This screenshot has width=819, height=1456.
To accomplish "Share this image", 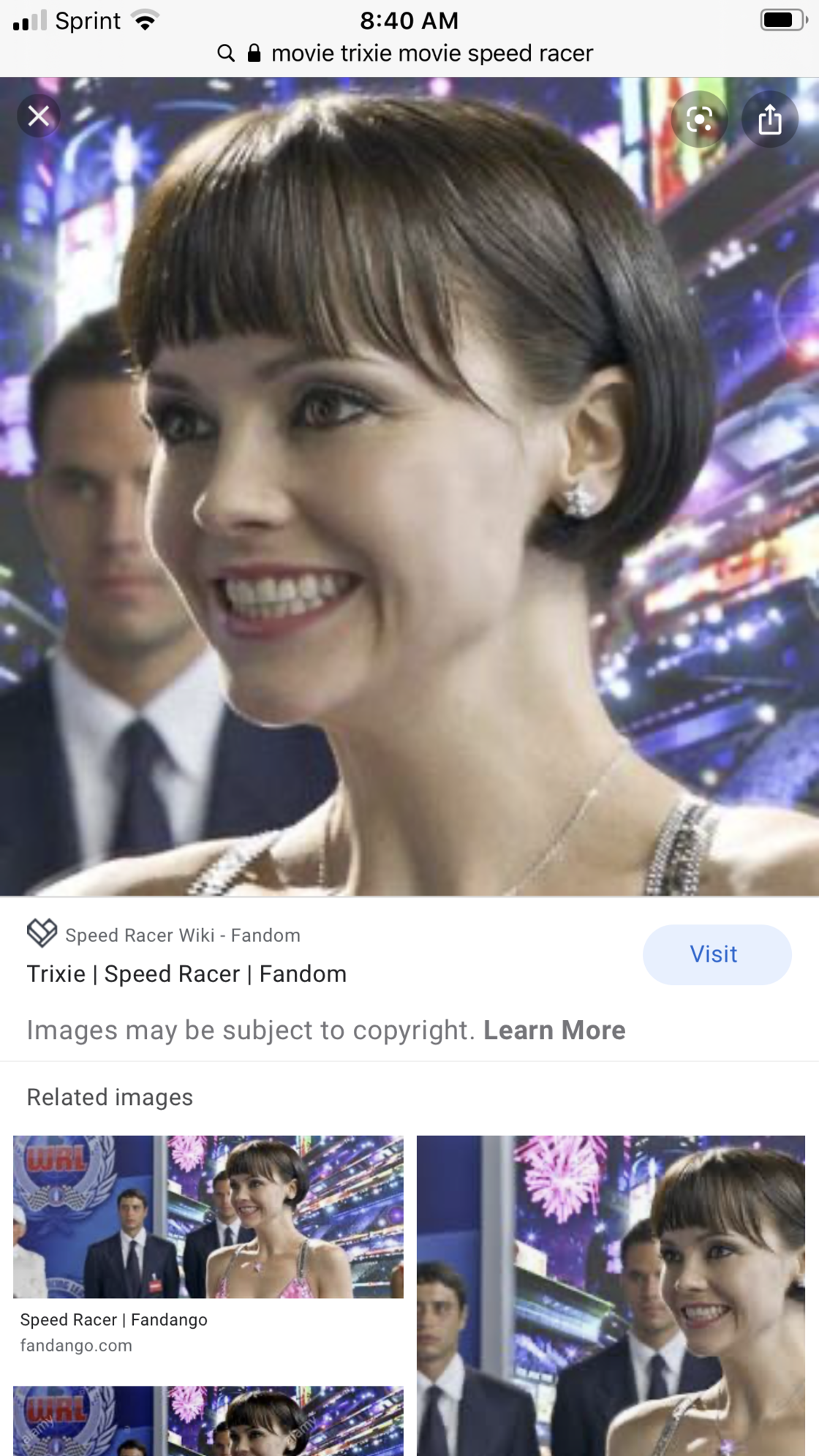I will coord(769,119).
